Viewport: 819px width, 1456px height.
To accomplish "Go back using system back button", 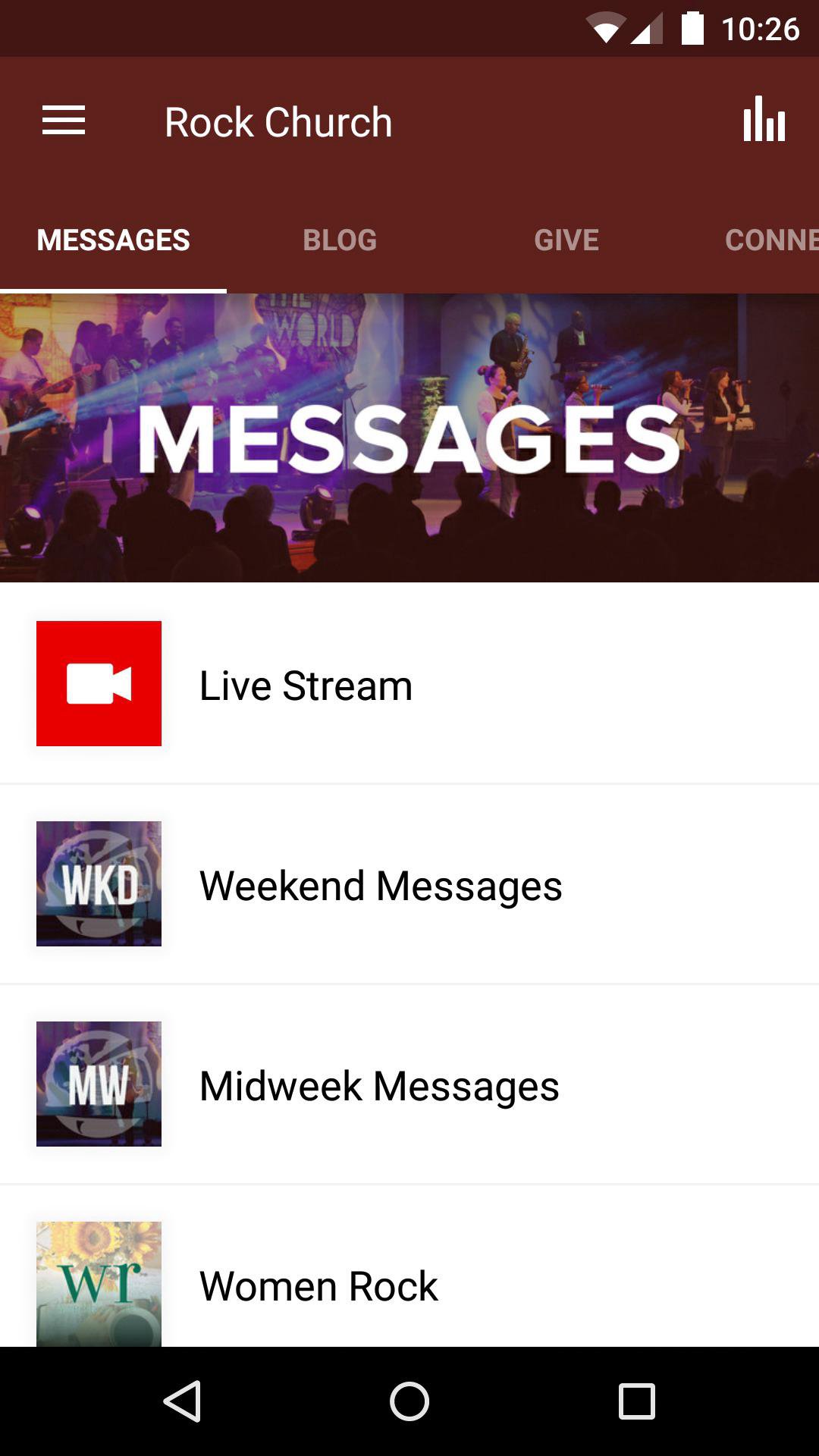I will tap(182, 1401).
